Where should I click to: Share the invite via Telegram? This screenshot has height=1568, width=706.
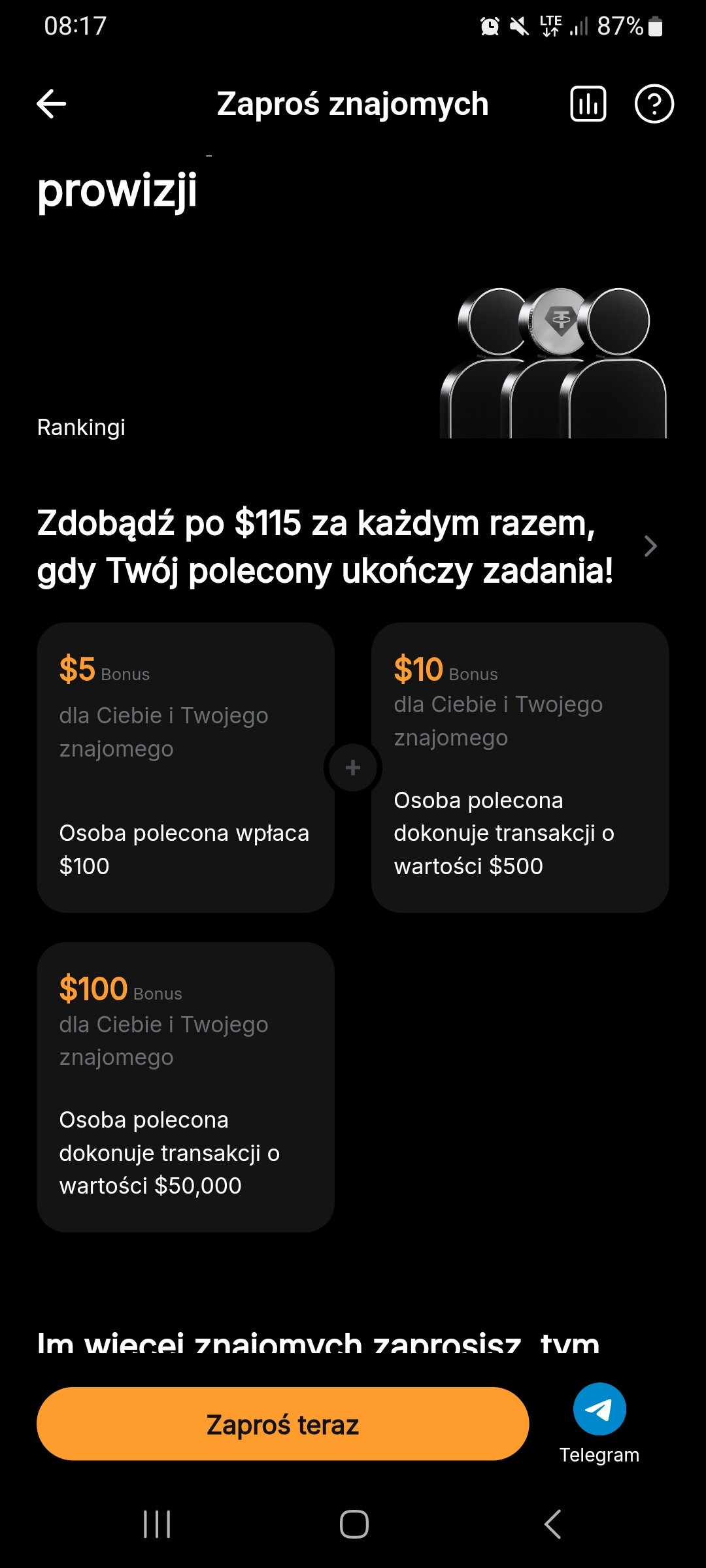point(599,1424)
